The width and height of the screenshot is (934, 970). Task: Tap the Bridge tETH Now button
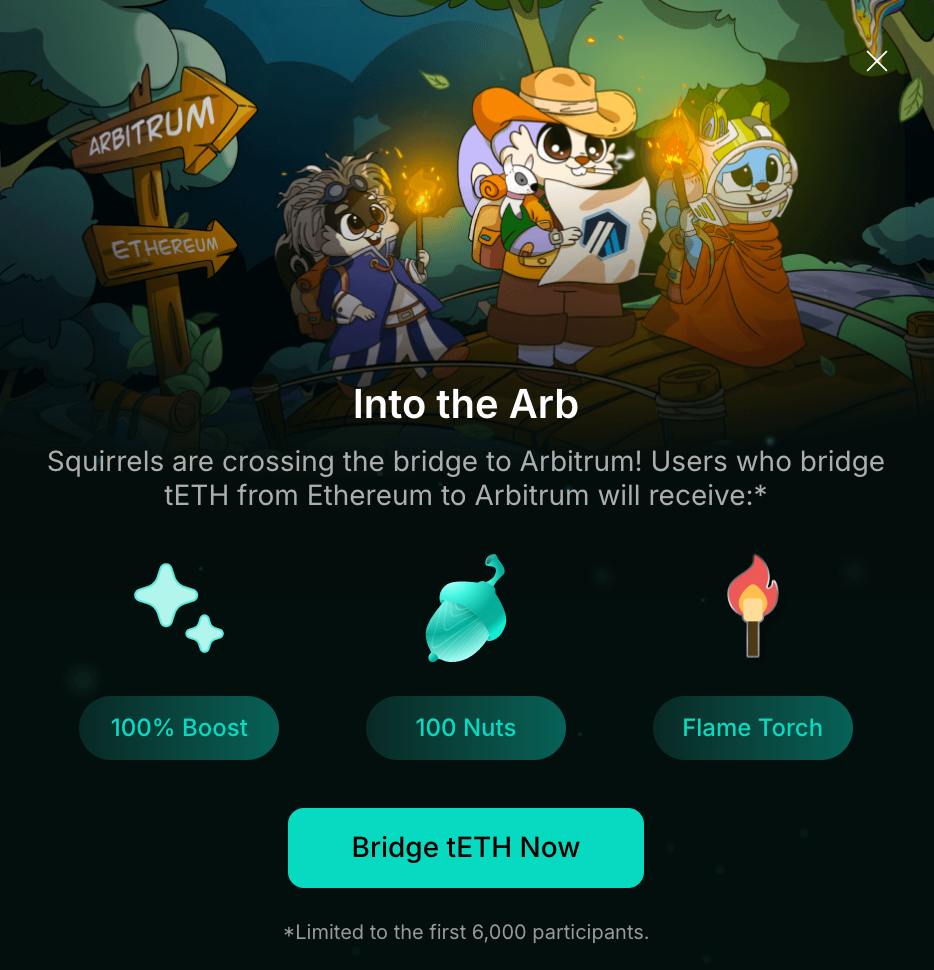(x=466, y=847)
